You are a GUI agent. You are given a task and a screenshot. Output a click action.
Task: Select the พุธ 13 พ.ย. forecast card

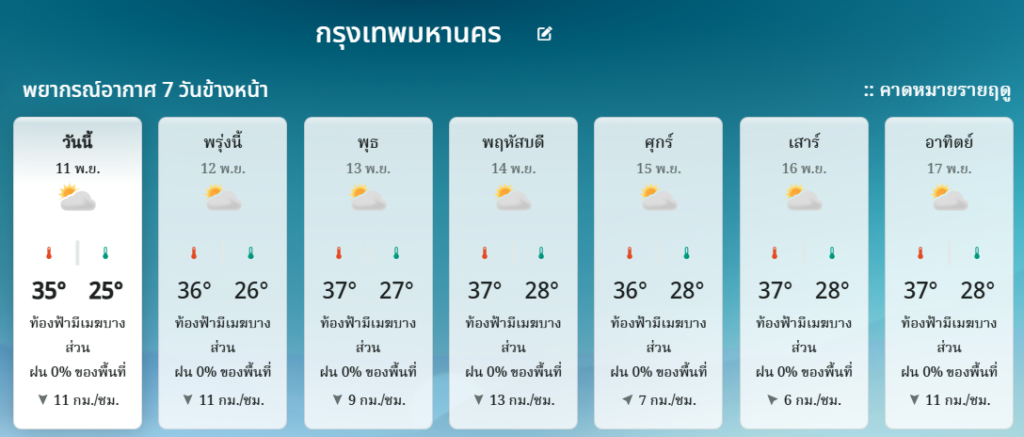[x=368, y=272]
